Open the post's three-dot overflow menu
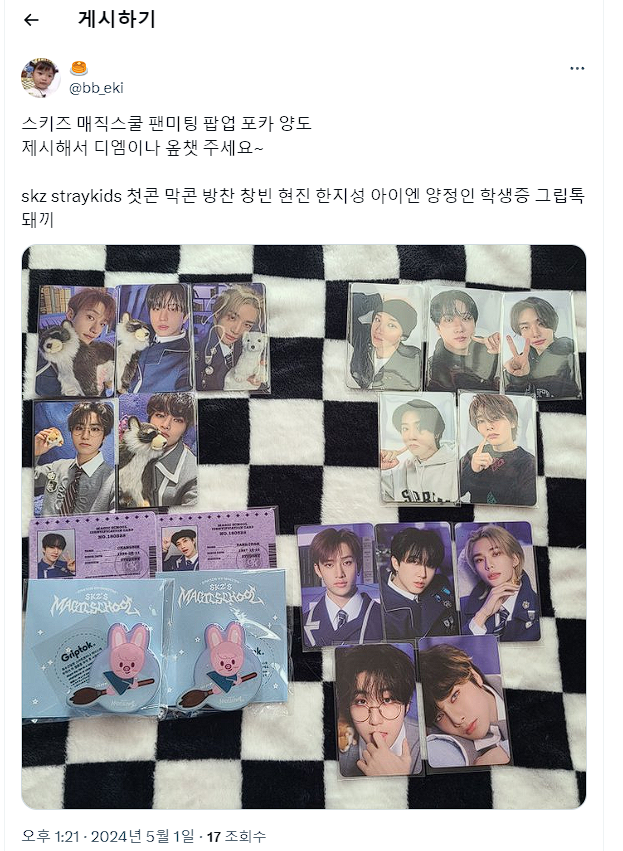 pyautogui.click(x=577, y=69)
